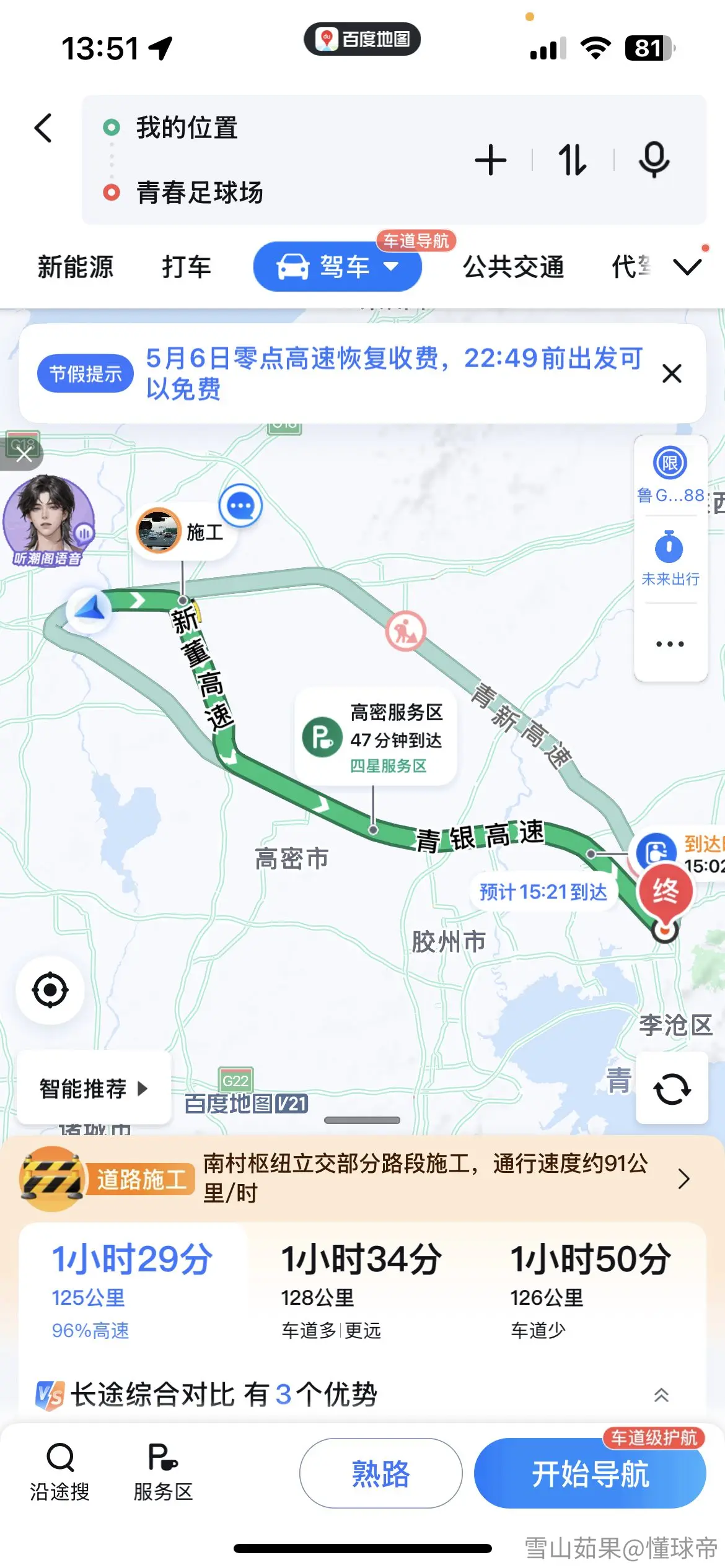Expand more travel modes chevron
This screenshot has width=725, height=1568.
(688, 267)
